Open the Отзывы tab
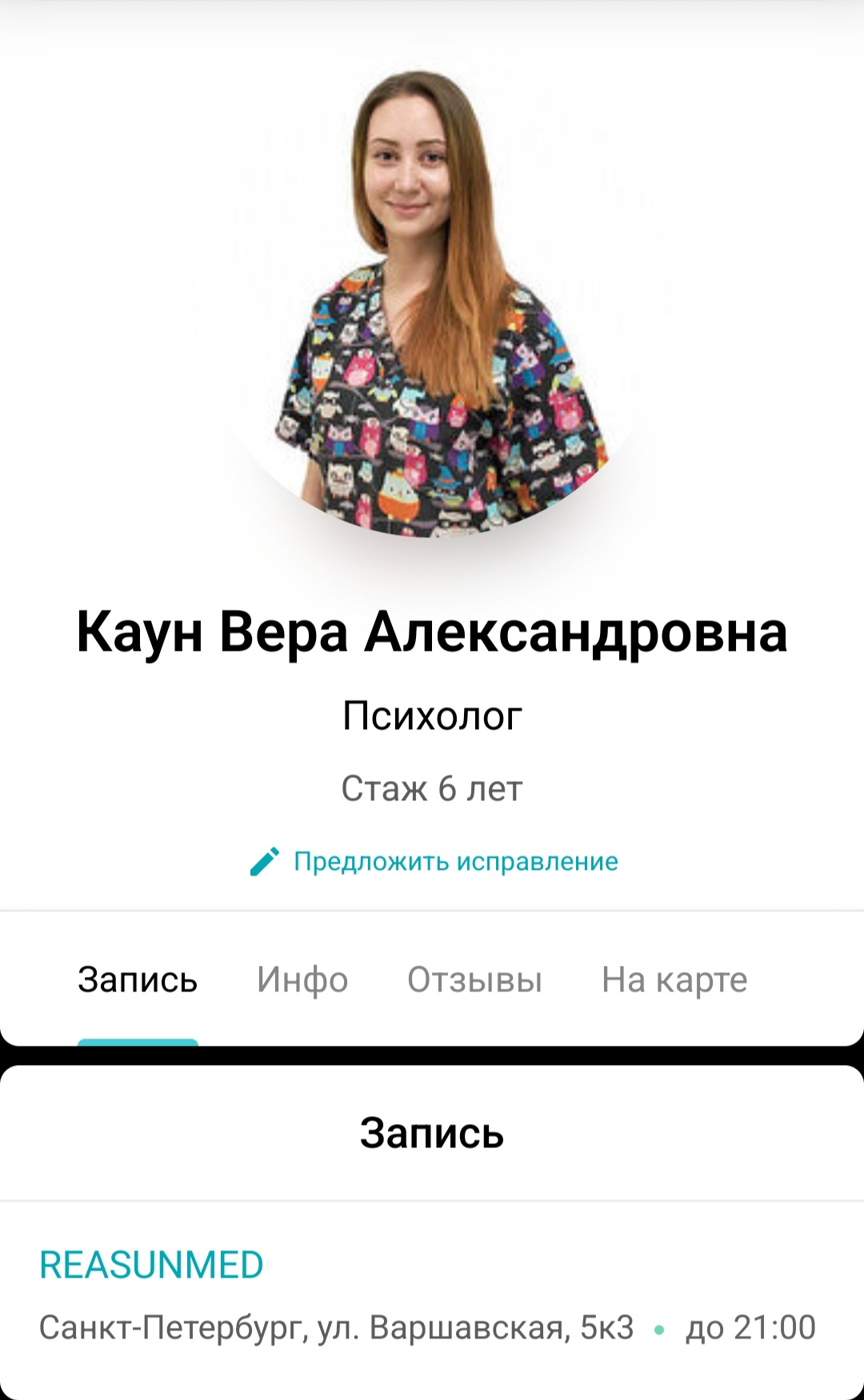Viewport: 864px width, 1400px height. point(474,980)
